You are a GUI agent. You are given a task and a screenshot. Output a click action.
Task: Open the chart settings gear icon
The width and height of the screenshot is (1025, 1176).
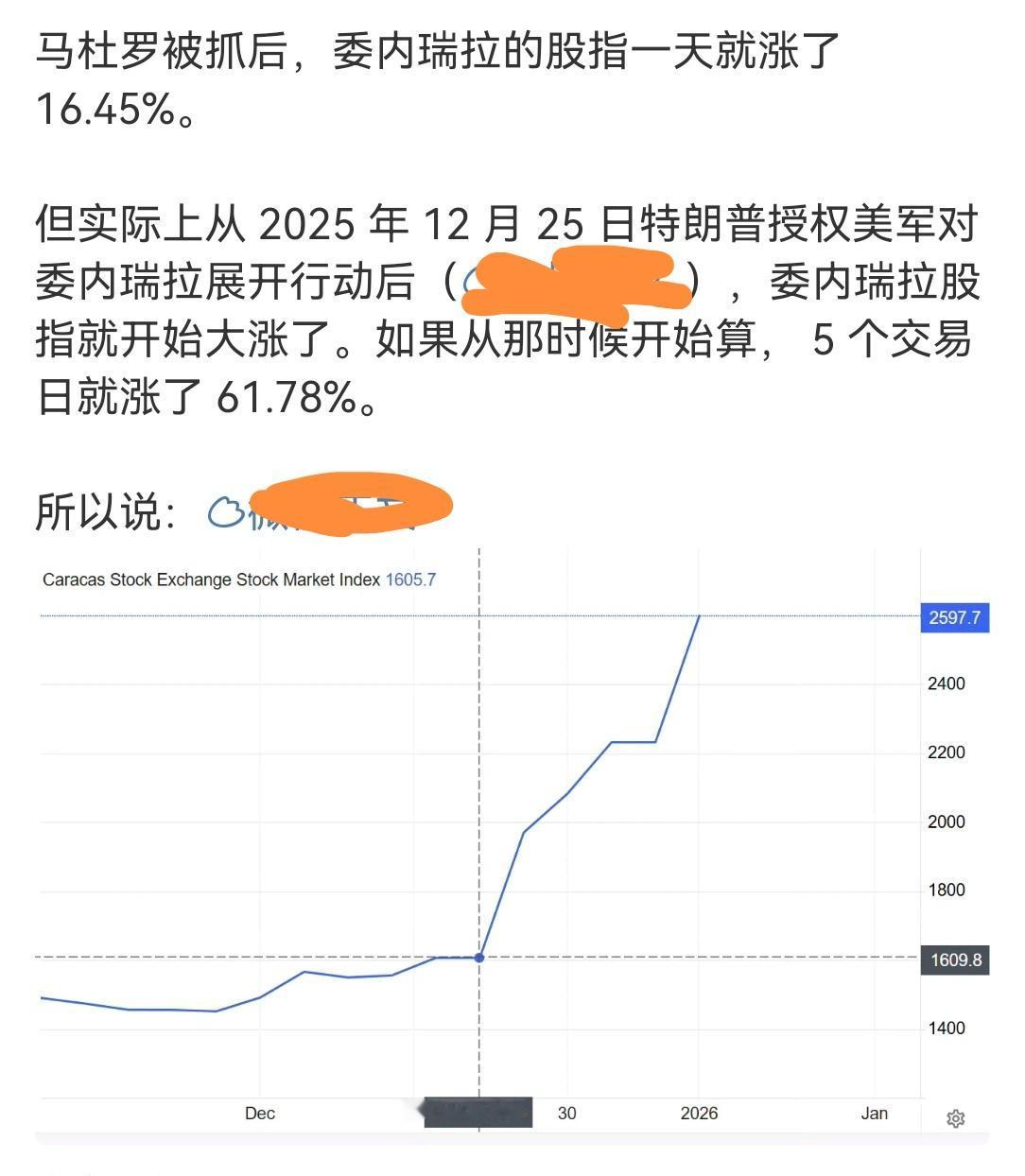click(958, 1116)
